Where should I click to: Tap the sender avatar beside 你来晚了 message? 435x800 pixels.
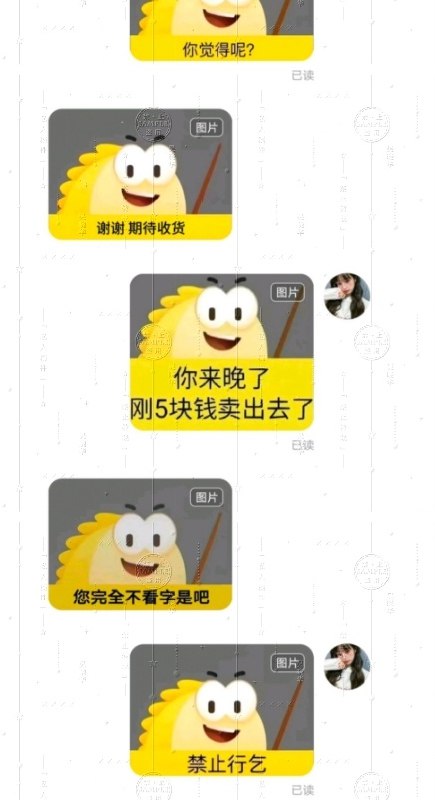click(x=347, y=296)
